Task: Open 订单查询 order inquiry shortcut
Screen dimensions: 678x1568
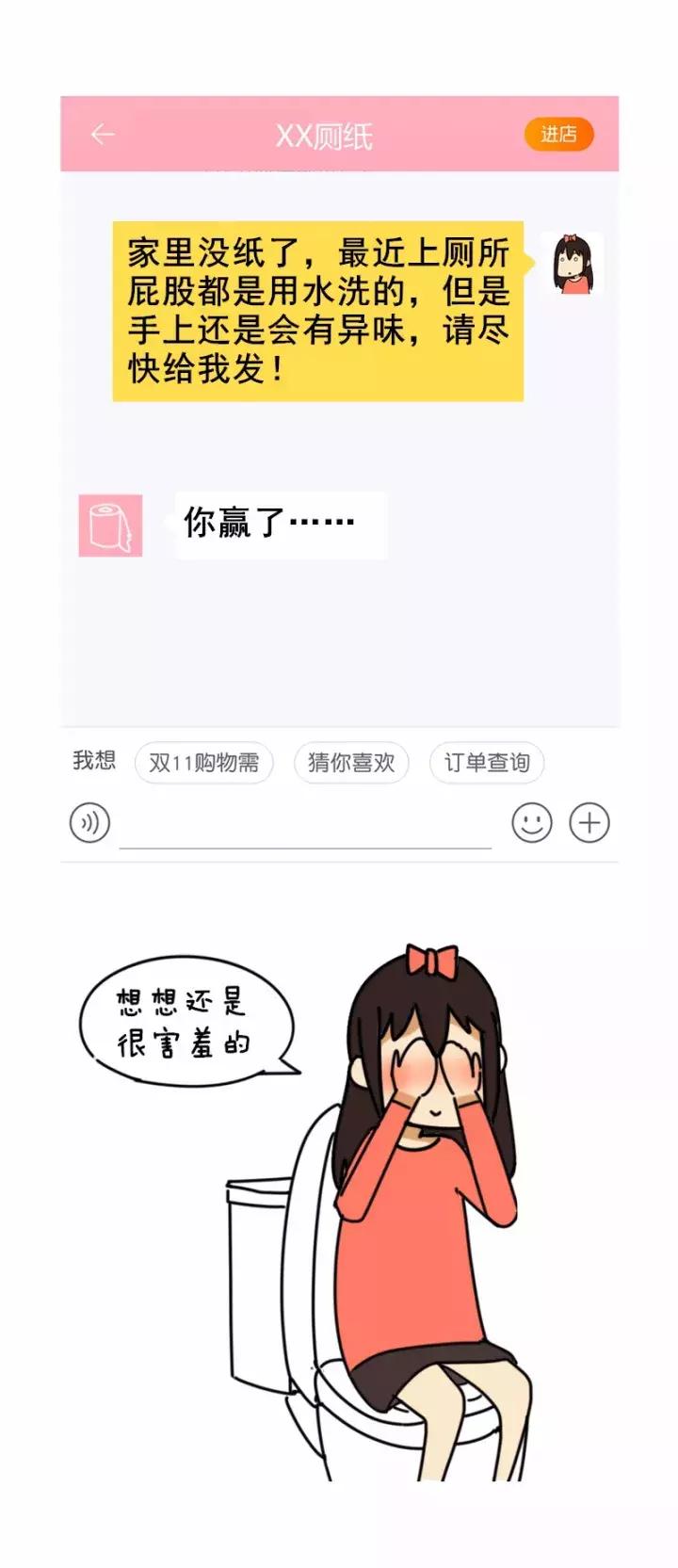Action: click(486, 763)
